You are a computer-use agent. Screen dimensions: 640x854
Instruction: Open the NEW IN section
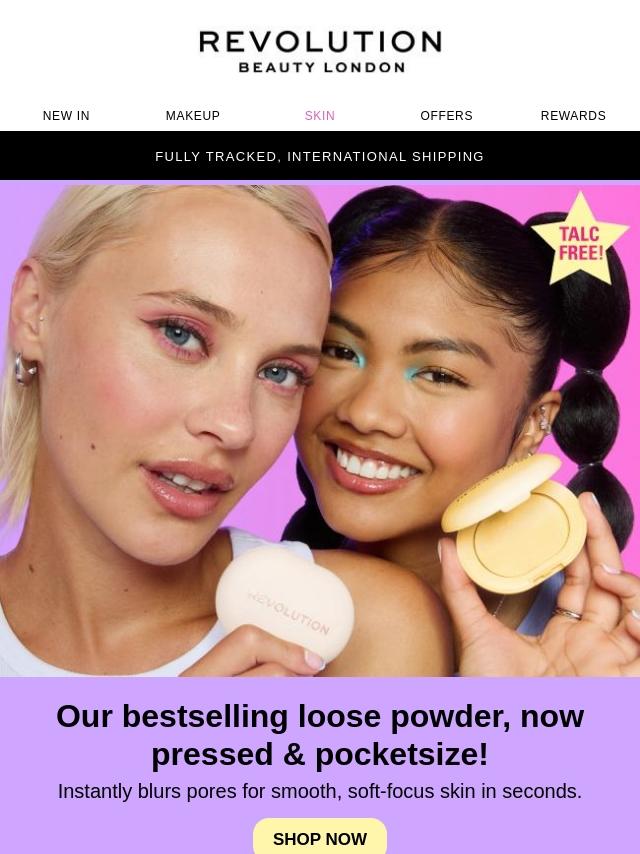tap(66, 115)
